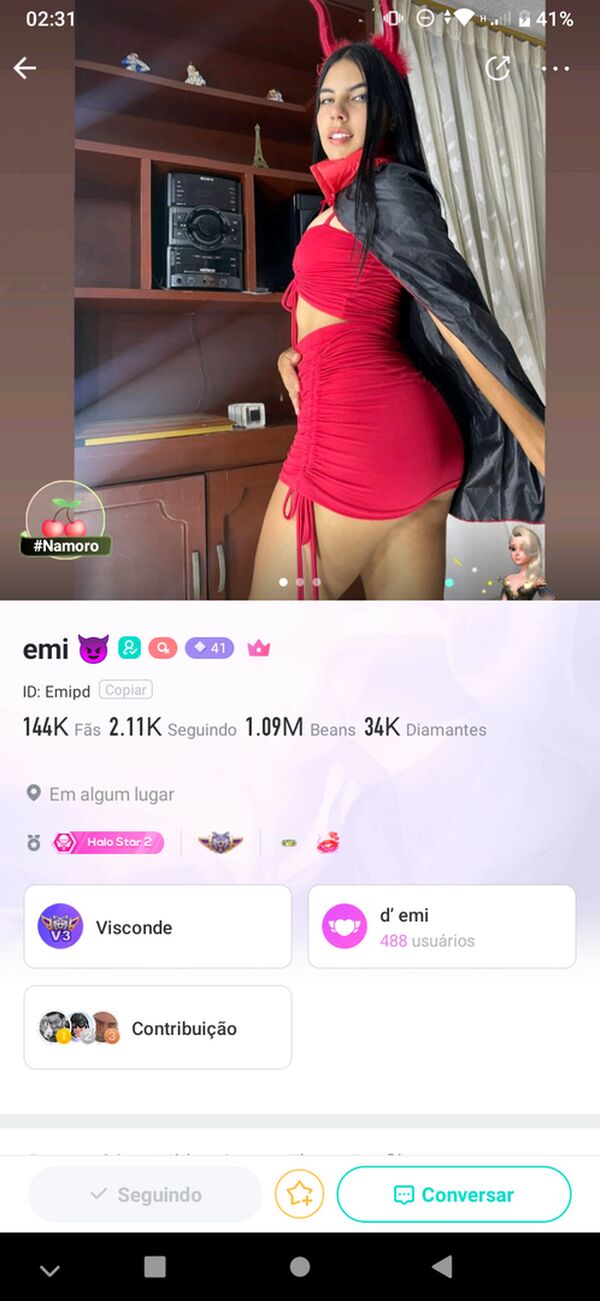Viewport: 600px width, 1301px height.
Task: Tap the system home button
Action: (300, 1266)
